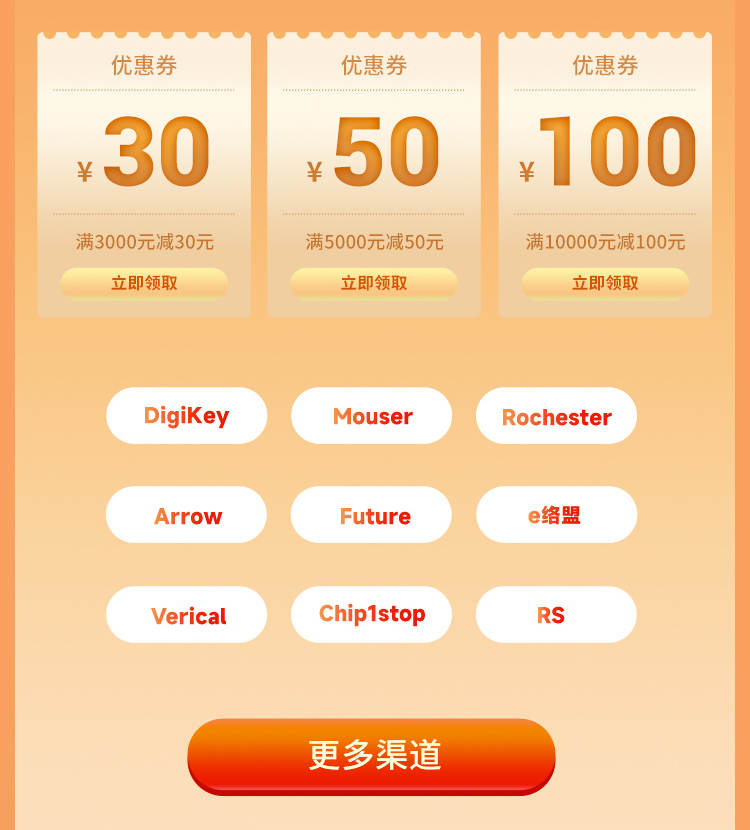Open the Rochester channel
The image size is (750, 830).
coord(556,416)
